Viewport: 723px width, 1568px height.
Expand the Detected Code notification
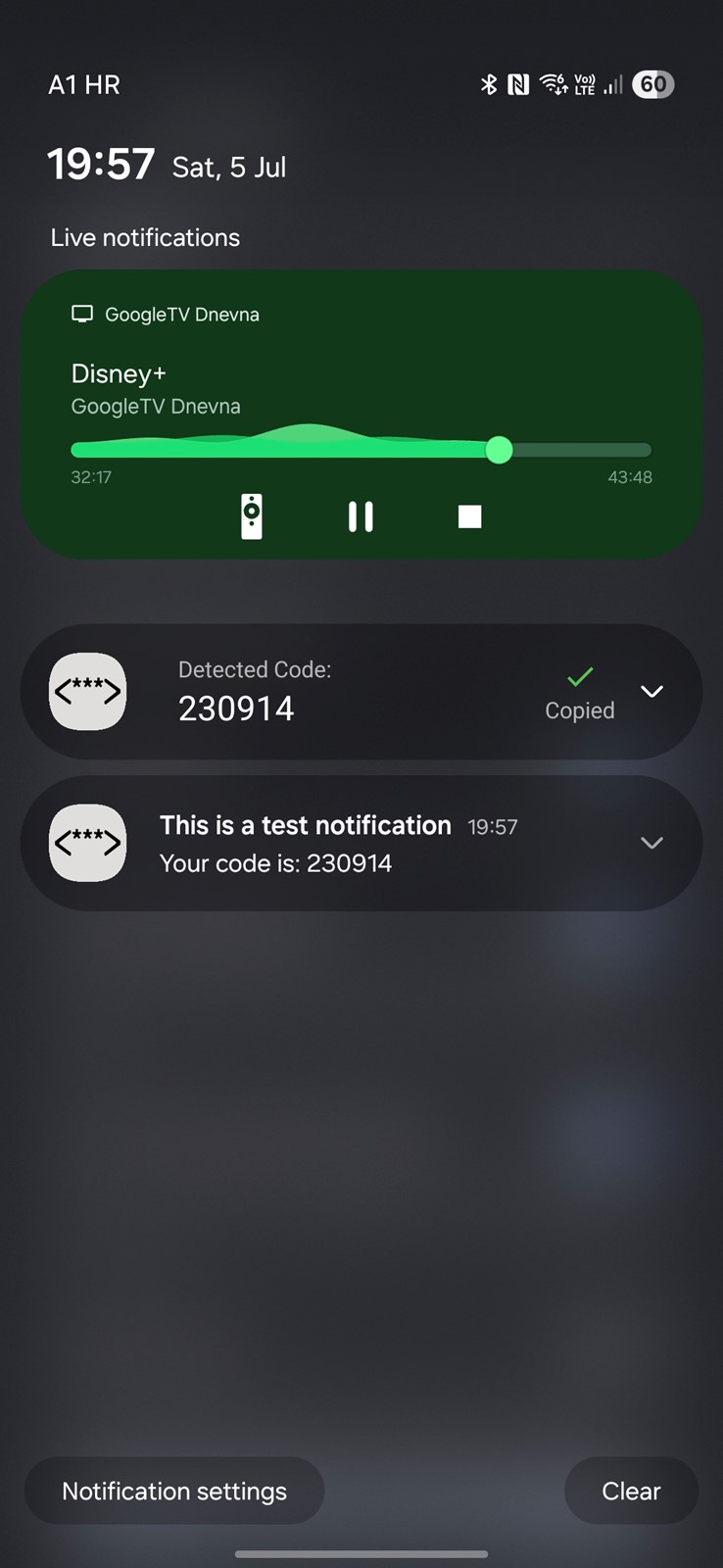pos(652,692)
